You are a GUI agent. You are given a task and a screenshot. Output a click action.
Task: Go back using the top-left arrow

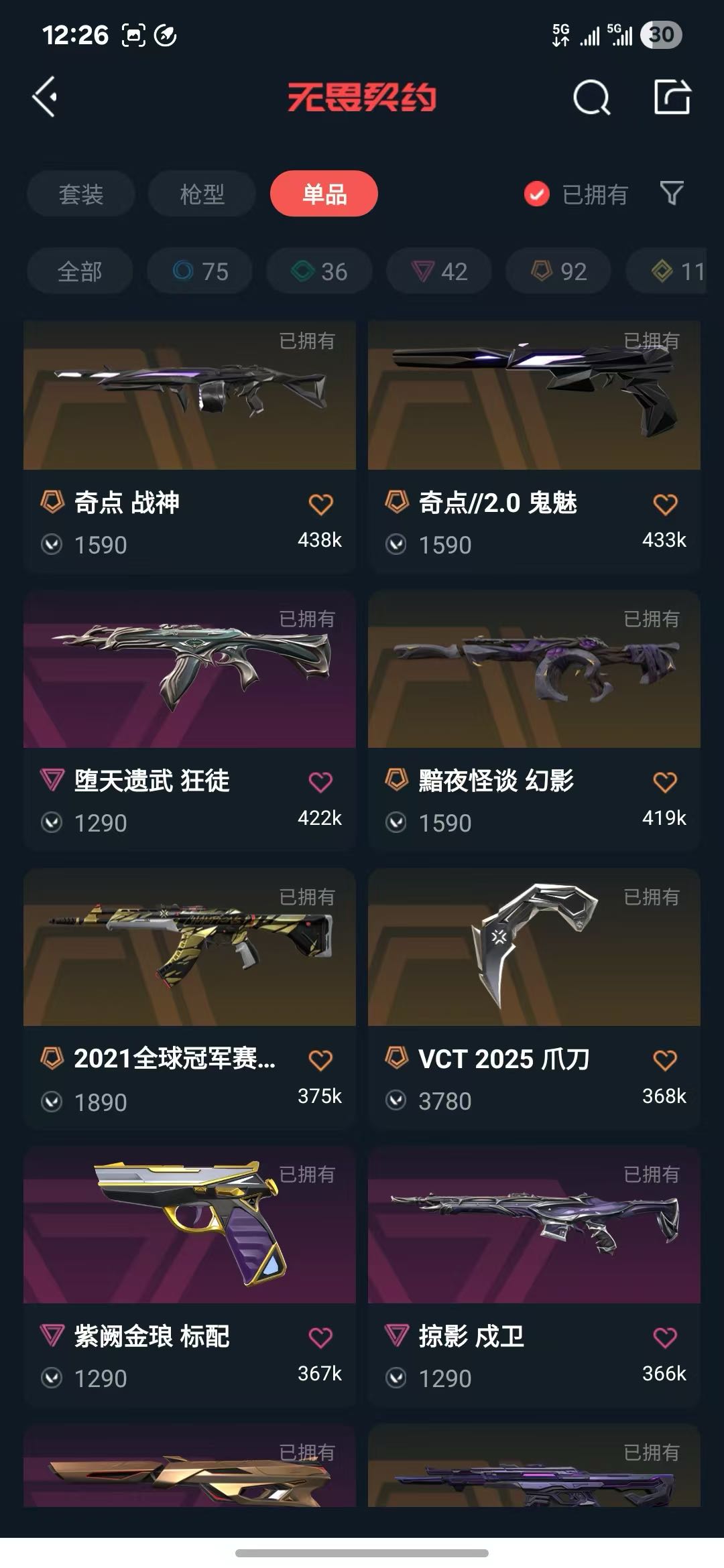coord(45,97)
